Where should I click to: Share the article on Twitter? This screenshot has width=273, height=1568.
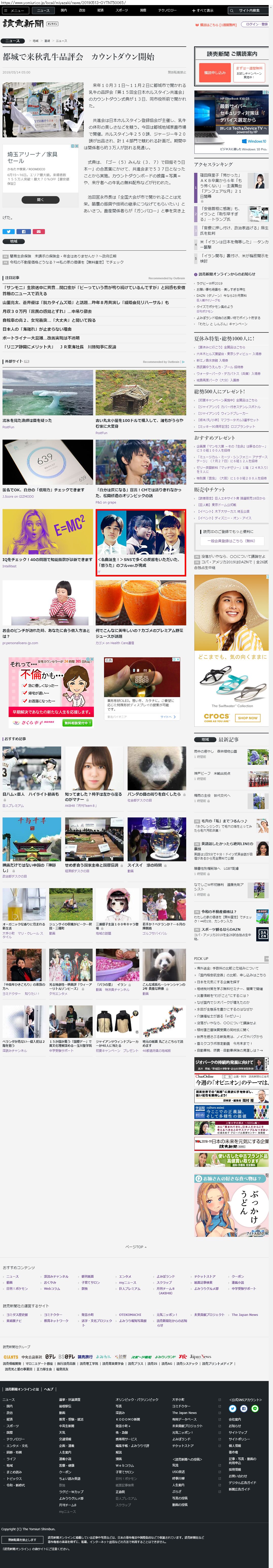click(x=9, y=231)
